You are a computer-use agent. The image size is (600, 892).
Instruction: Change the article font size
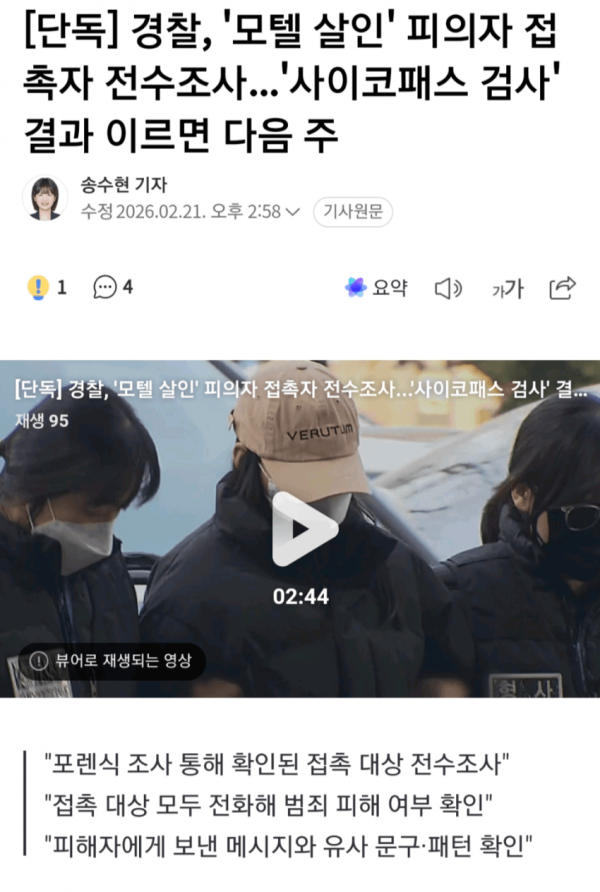pyautogui.click(x=507, y=289)
